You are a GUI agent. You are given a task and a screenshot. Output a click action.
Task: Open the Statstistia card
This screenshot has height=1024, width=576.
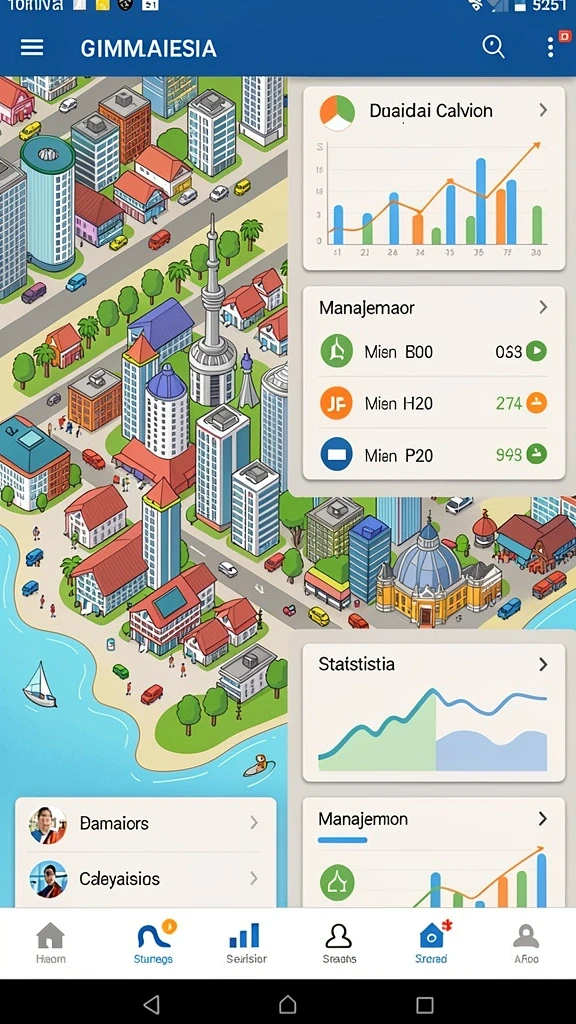(x=434, y=712)
